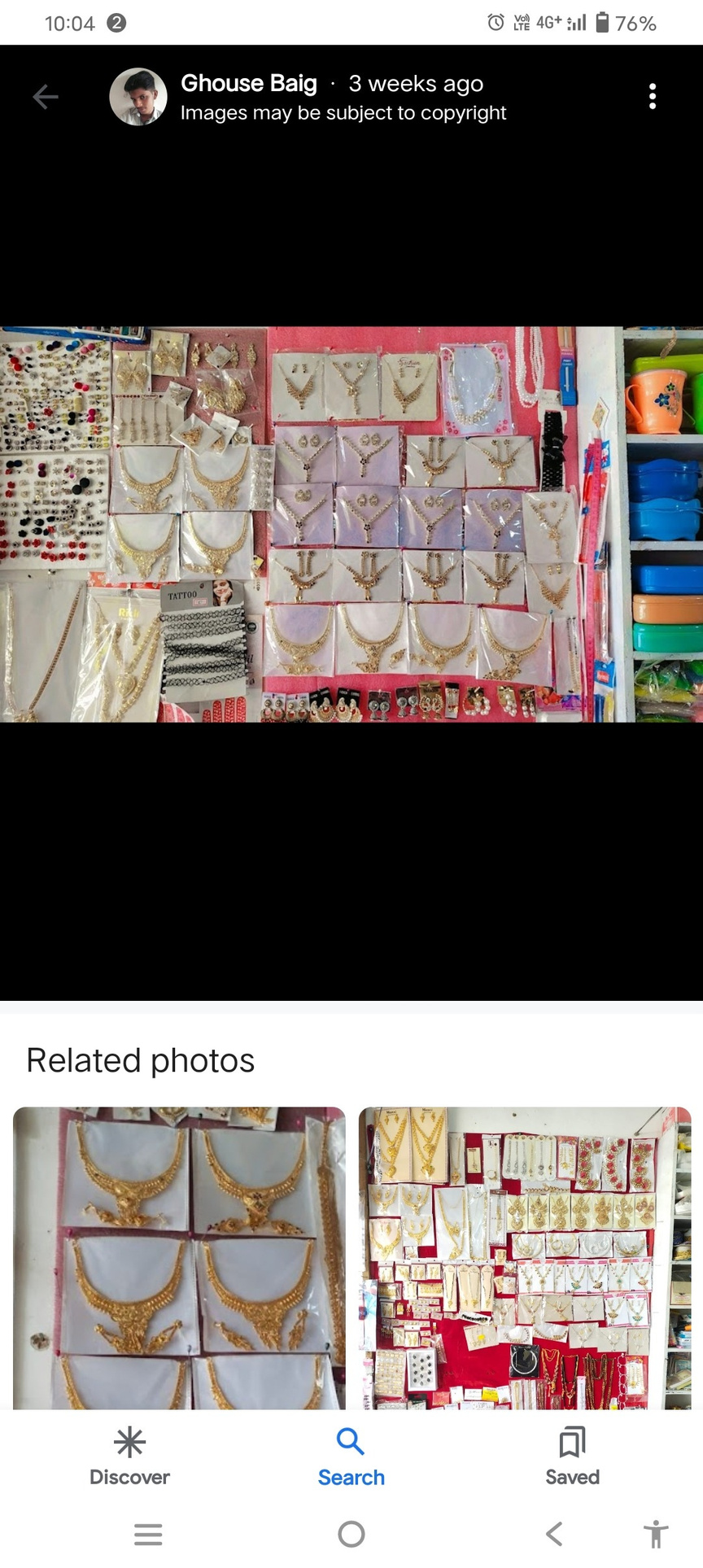703x1568 pixels.
Task: Tap the main jewellery display photo
Action: [351, 524]
